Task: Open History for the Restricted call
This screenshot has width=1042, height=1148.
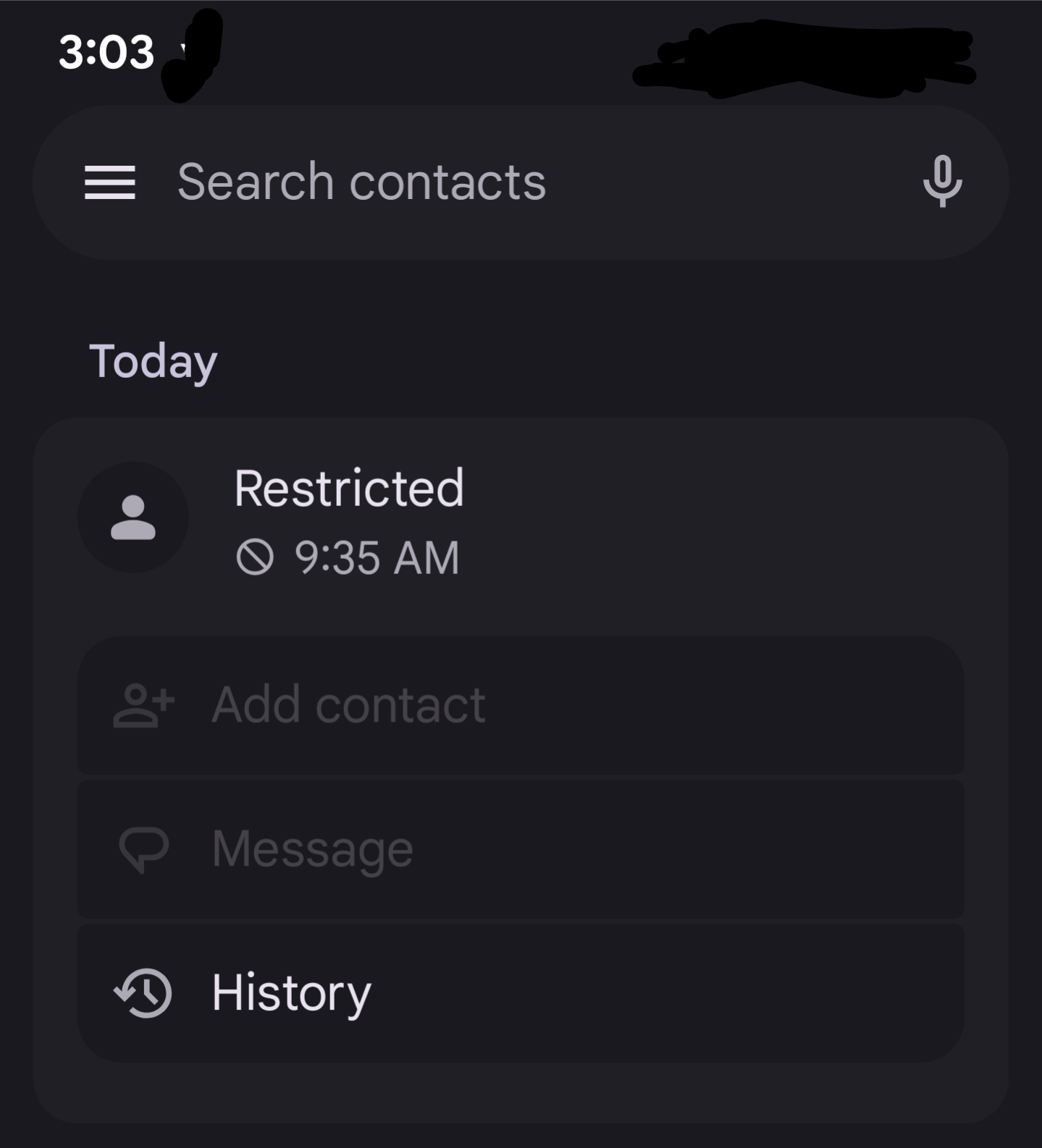Action: click(x=521, y=992)
